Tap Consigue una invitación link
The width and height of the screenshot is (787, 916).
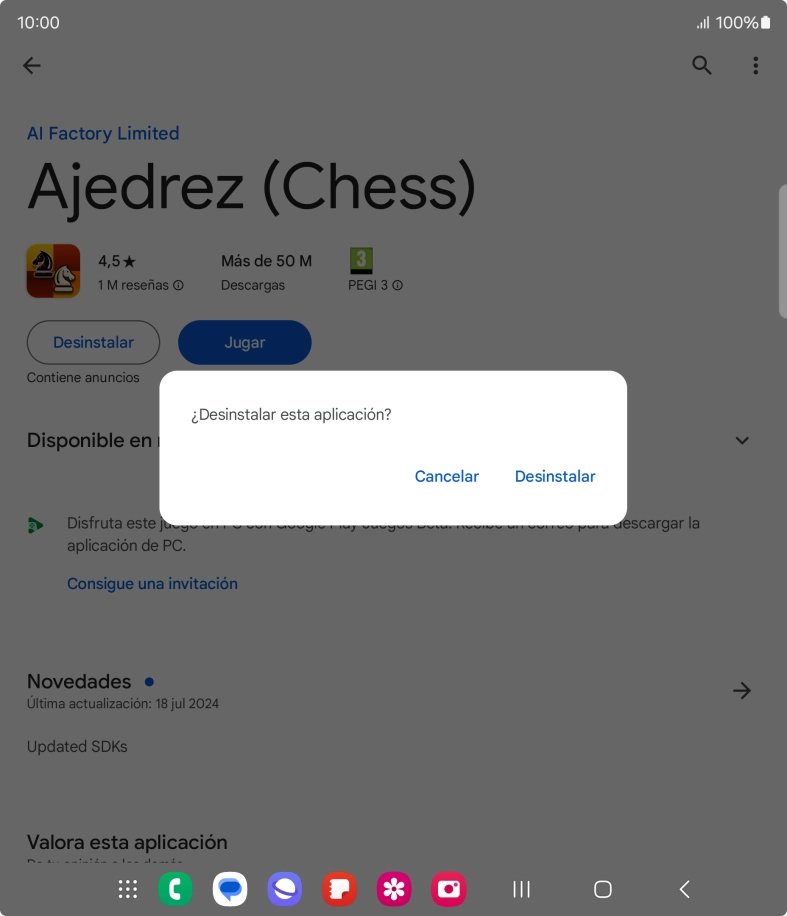pyautogui.click(x=152, y=583)
